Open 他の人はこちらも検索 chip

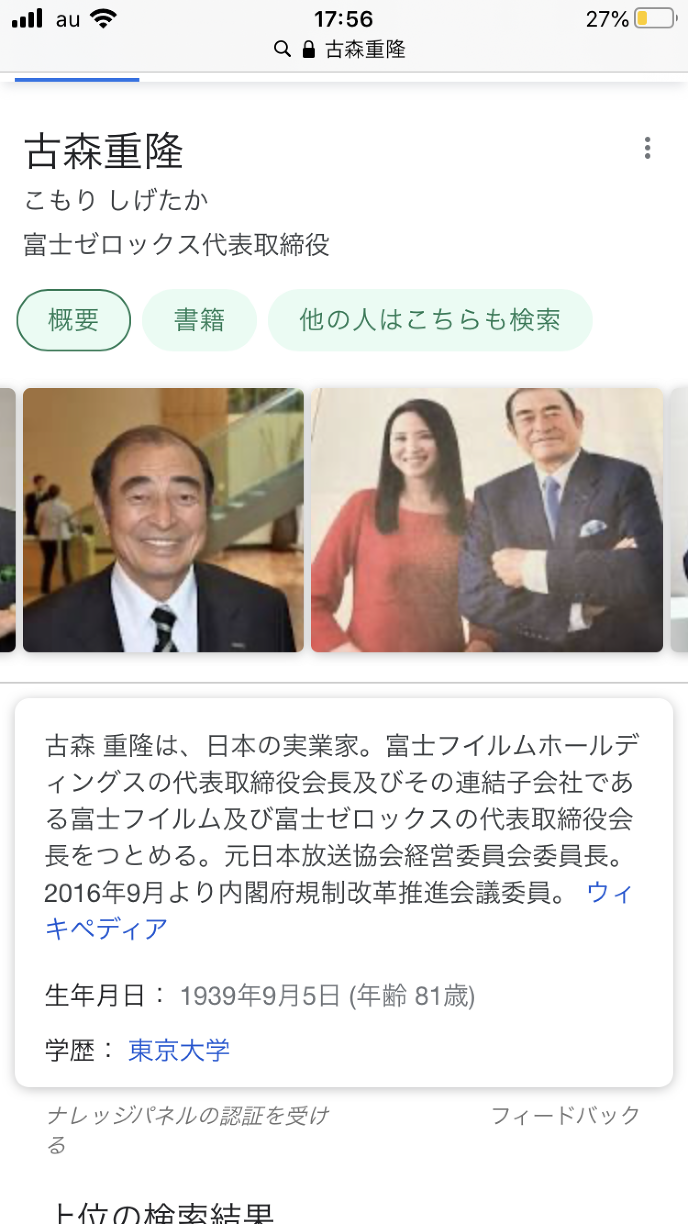430,320
